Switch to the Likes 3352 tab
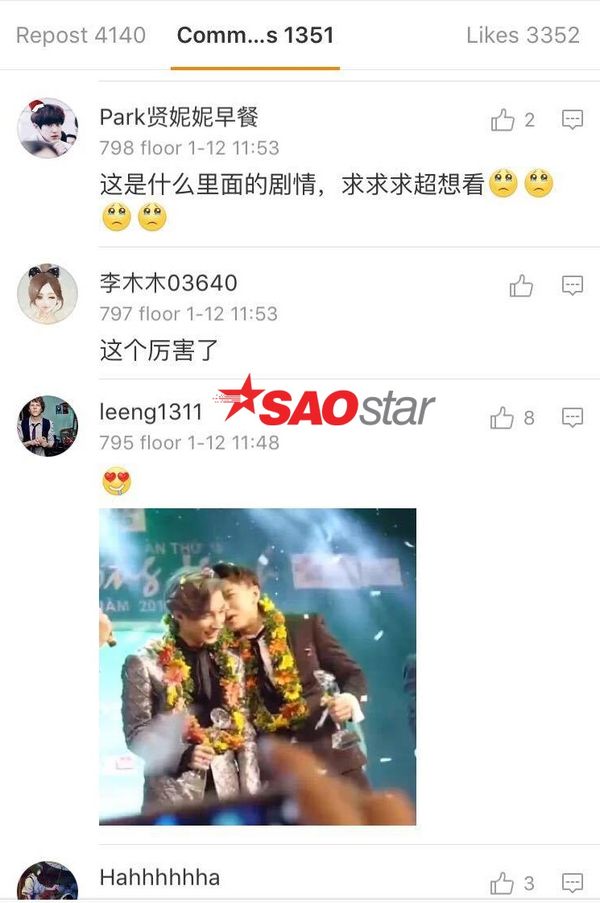The height and width of the screenshot is (903, 600). (522, 35)
